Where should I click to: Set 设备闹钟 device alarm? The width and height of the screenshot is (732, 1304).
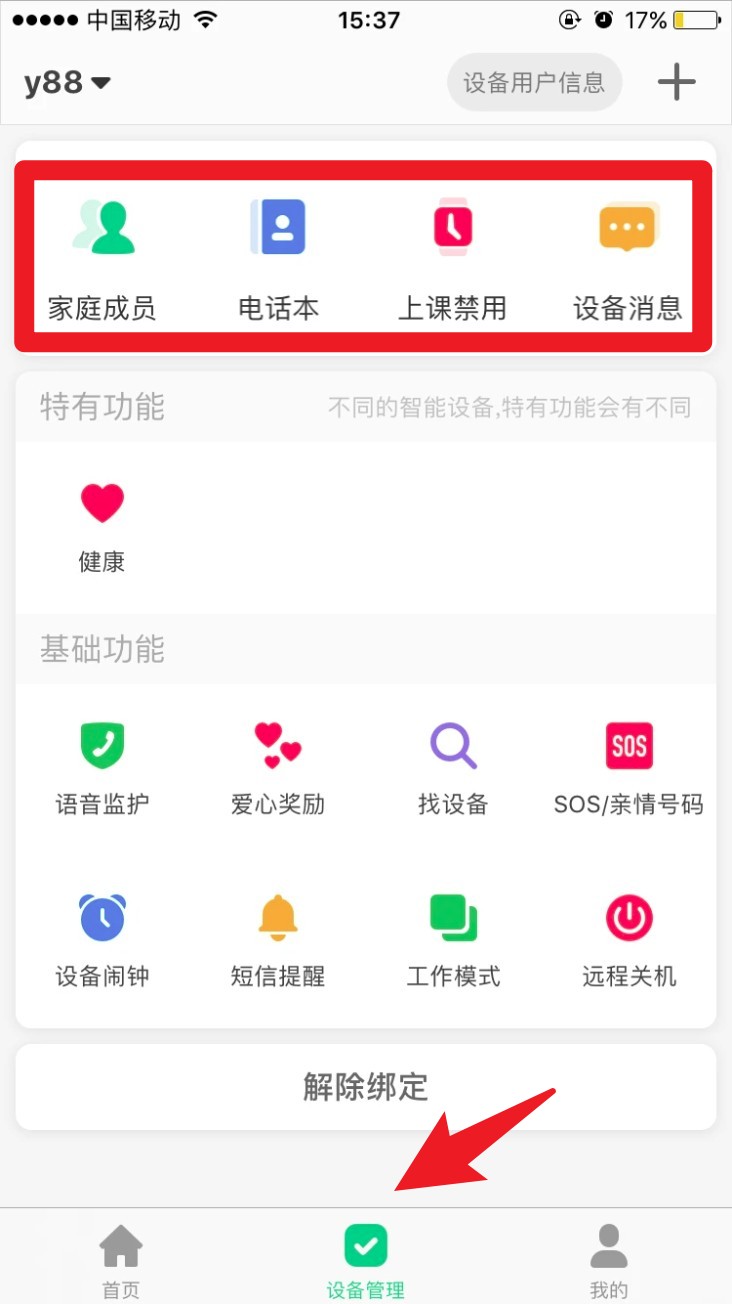102,940
